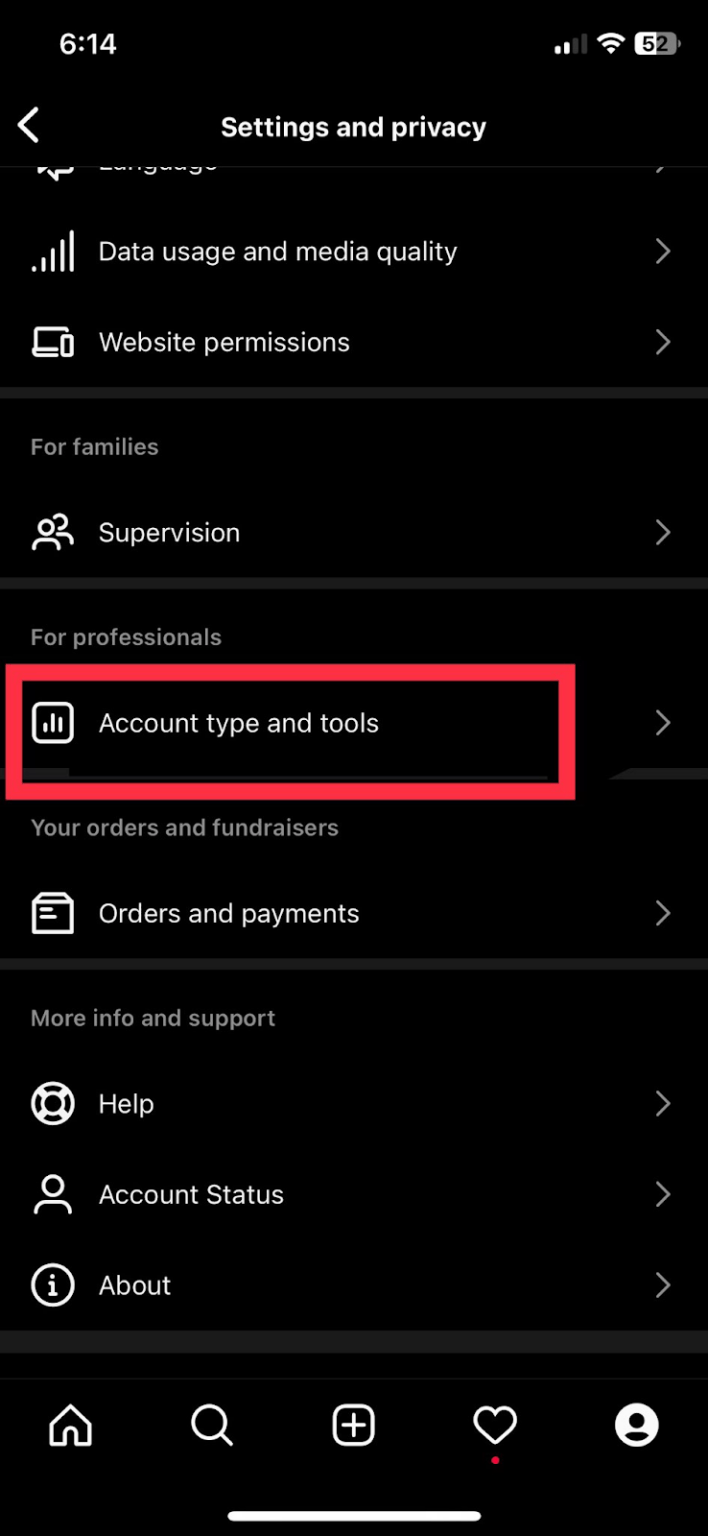Open Data usage and media quality
The width and height of the screenshot is (708, 1536).
(354, 251)
